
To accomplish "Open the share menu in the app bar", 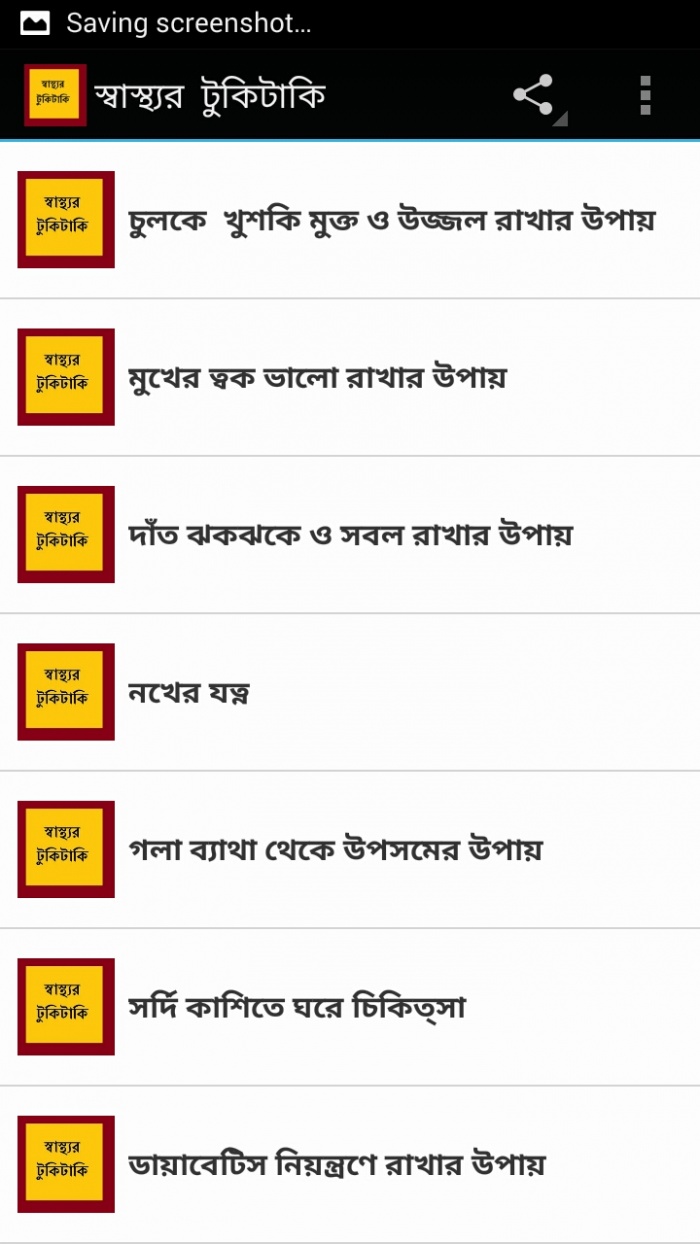I will (x=534, y=96).
